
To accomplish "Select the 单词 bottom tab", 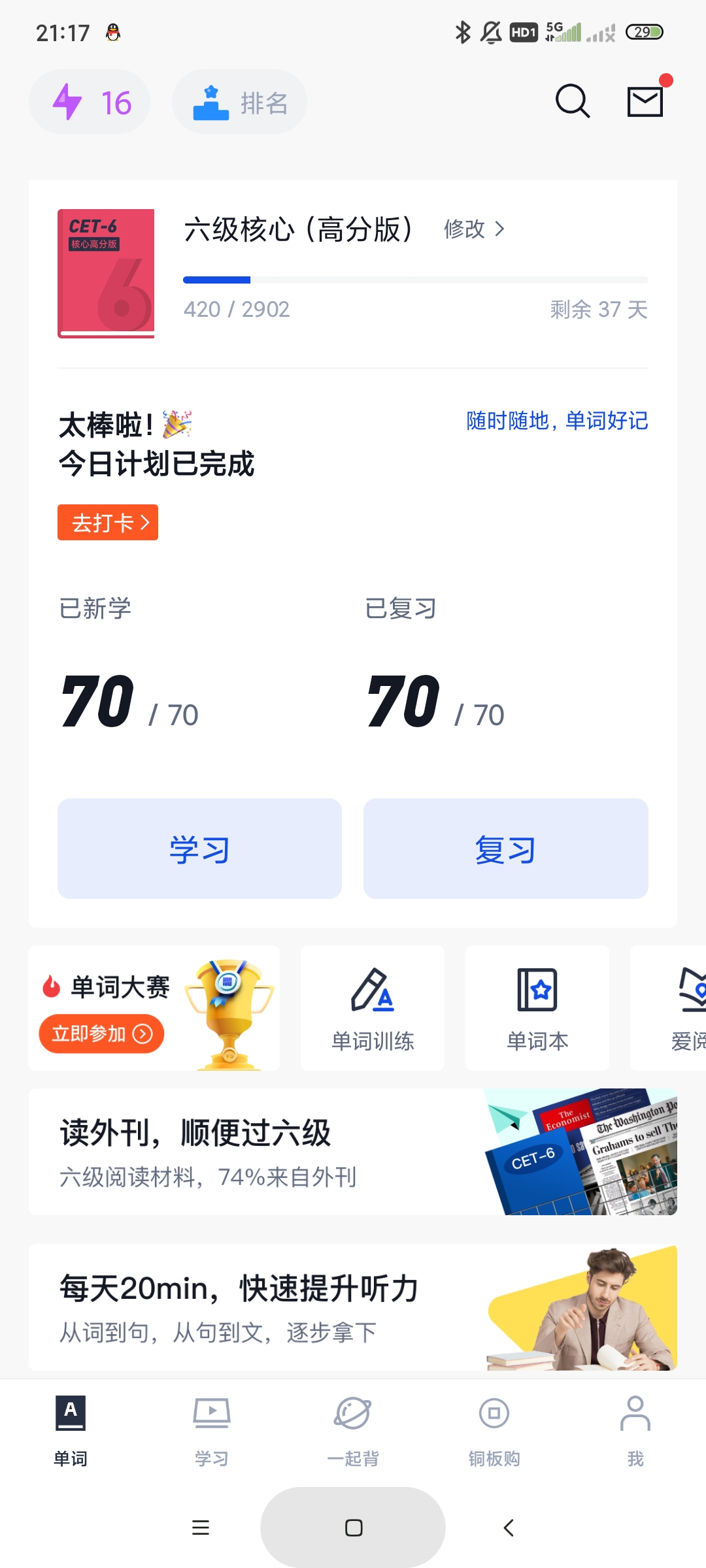I will 71,1430.
